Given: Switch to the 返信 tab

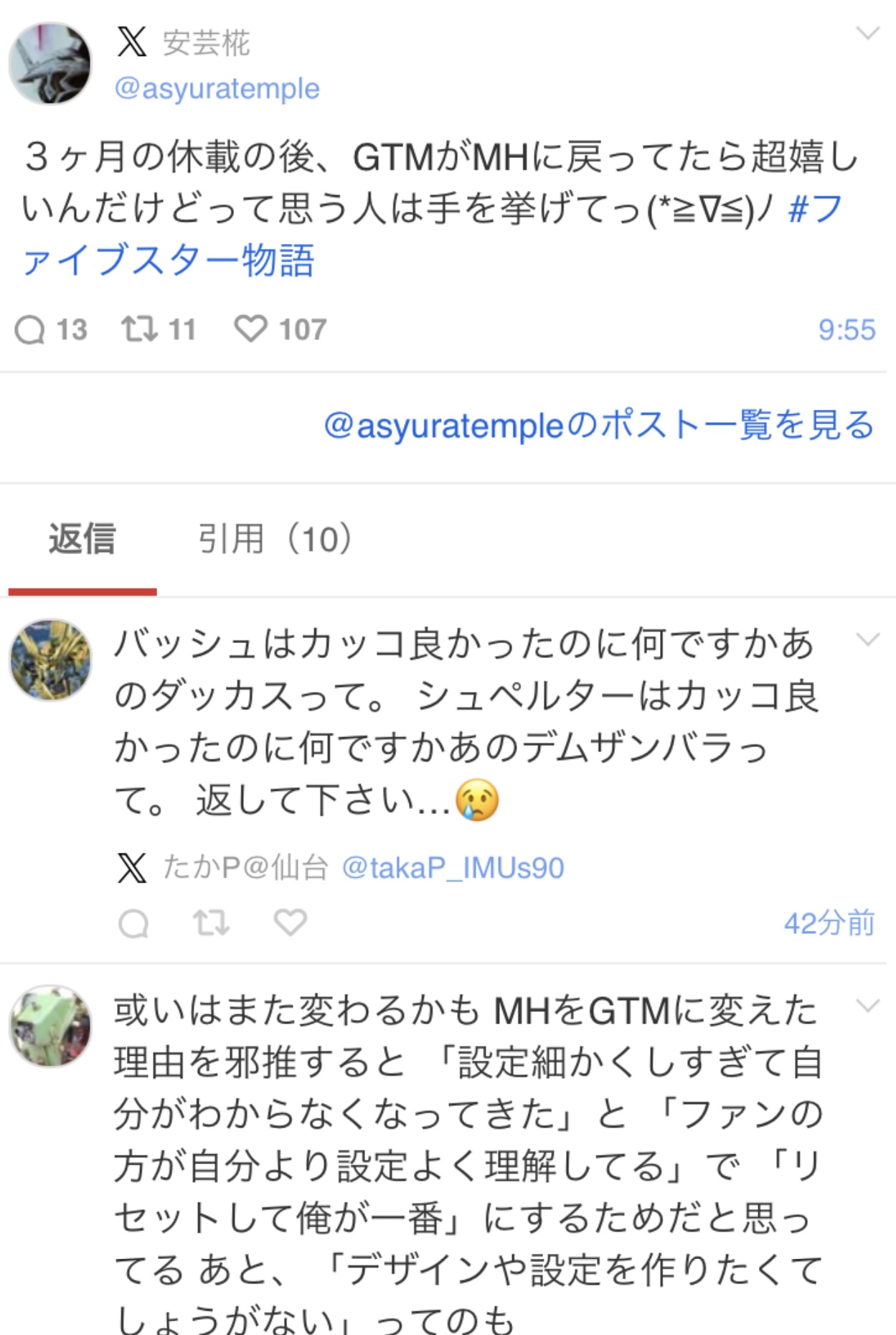Looking at the screenshot, I should 82,539.
